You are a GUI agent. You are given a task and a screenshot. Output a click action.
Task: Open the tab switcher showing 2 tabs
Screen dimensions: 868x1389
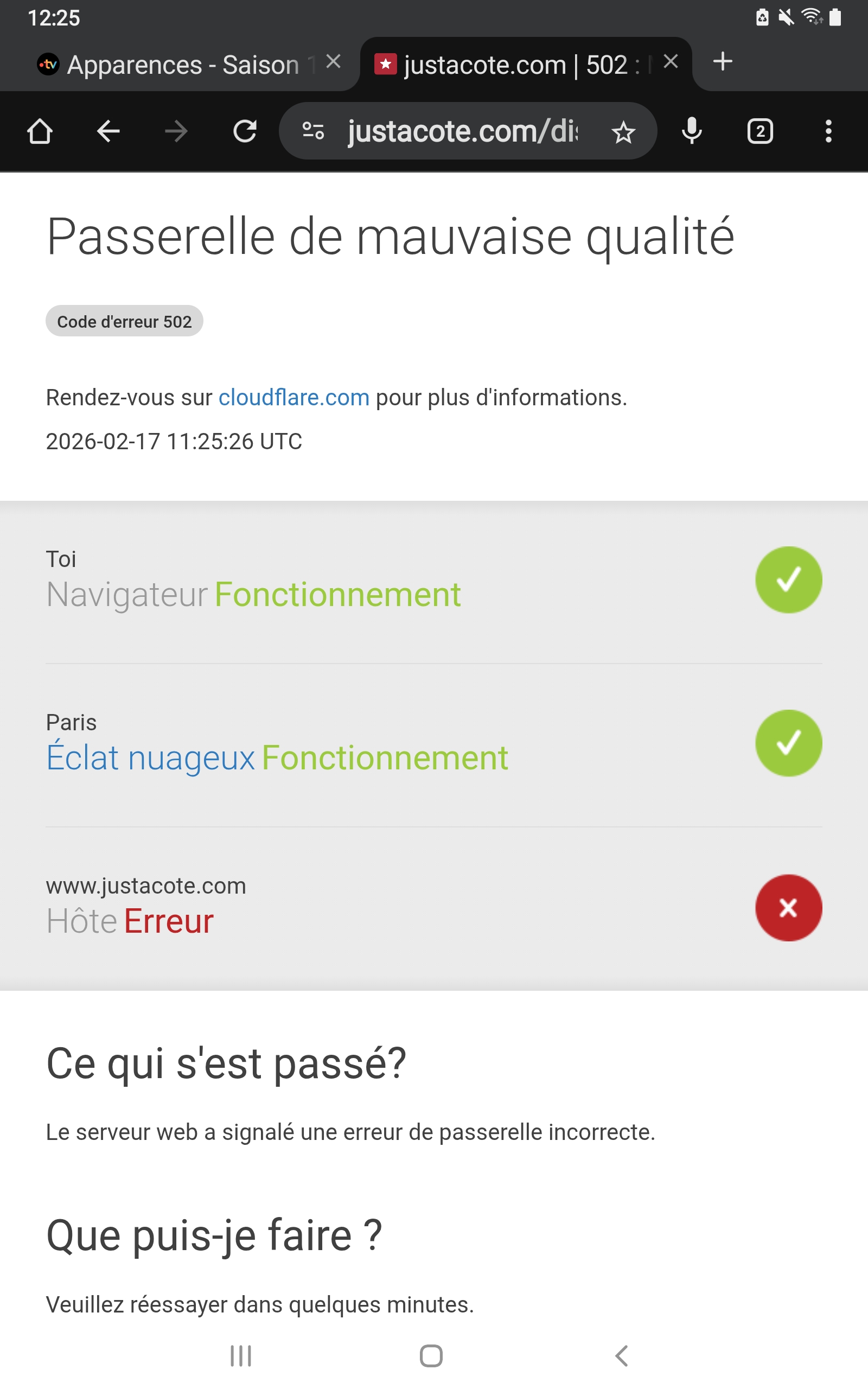click(x=760, y=131)
